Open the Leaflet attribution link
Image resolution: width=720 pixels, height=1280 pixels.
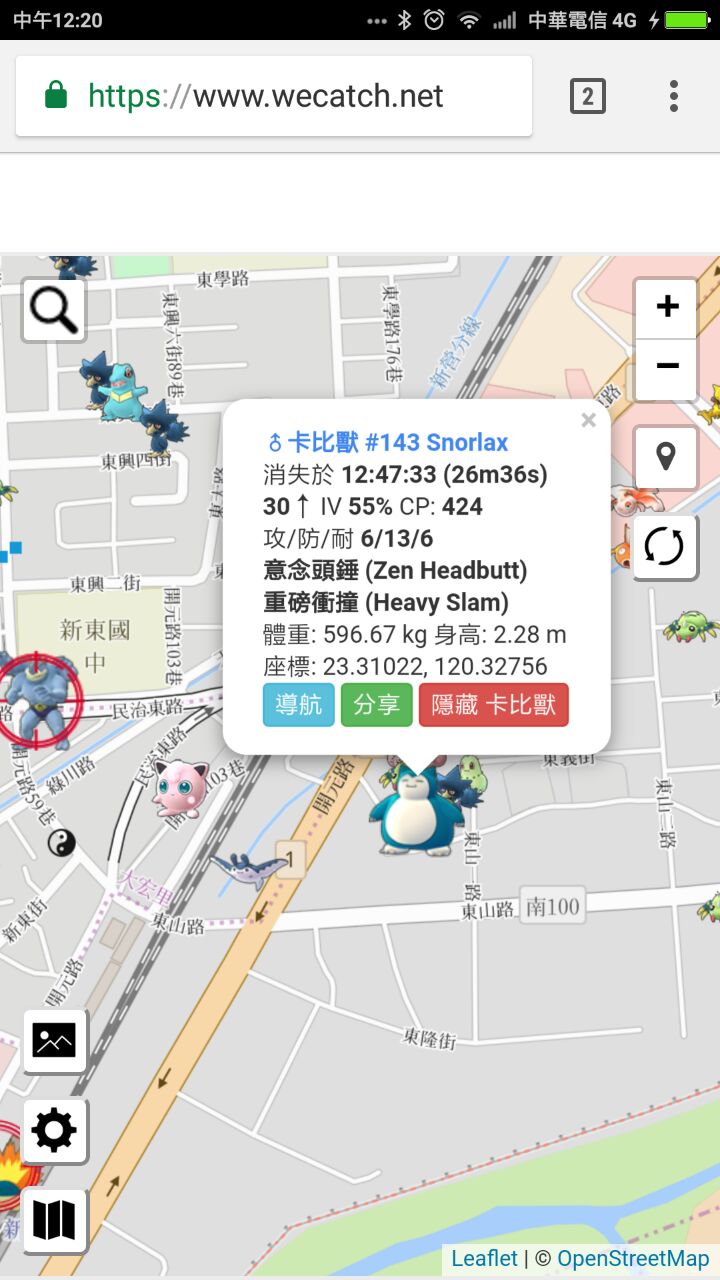click(485, 1259)
